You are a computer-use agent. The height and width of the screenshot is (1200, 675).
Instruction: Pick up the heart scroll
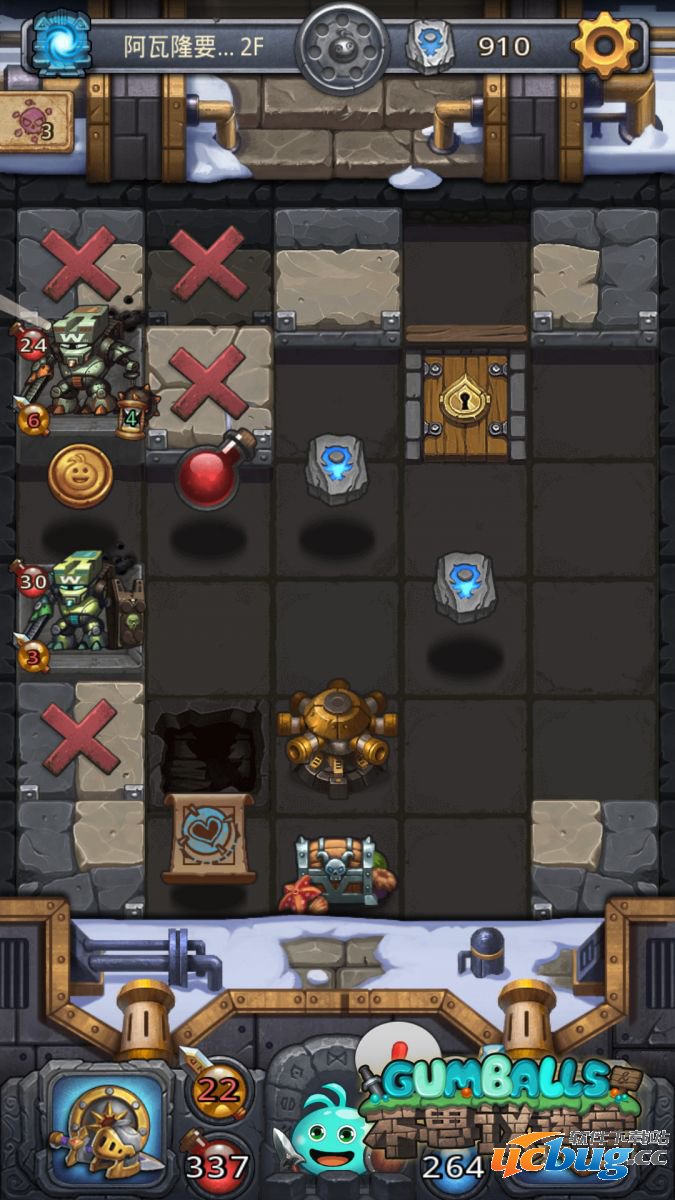[209, 838]
